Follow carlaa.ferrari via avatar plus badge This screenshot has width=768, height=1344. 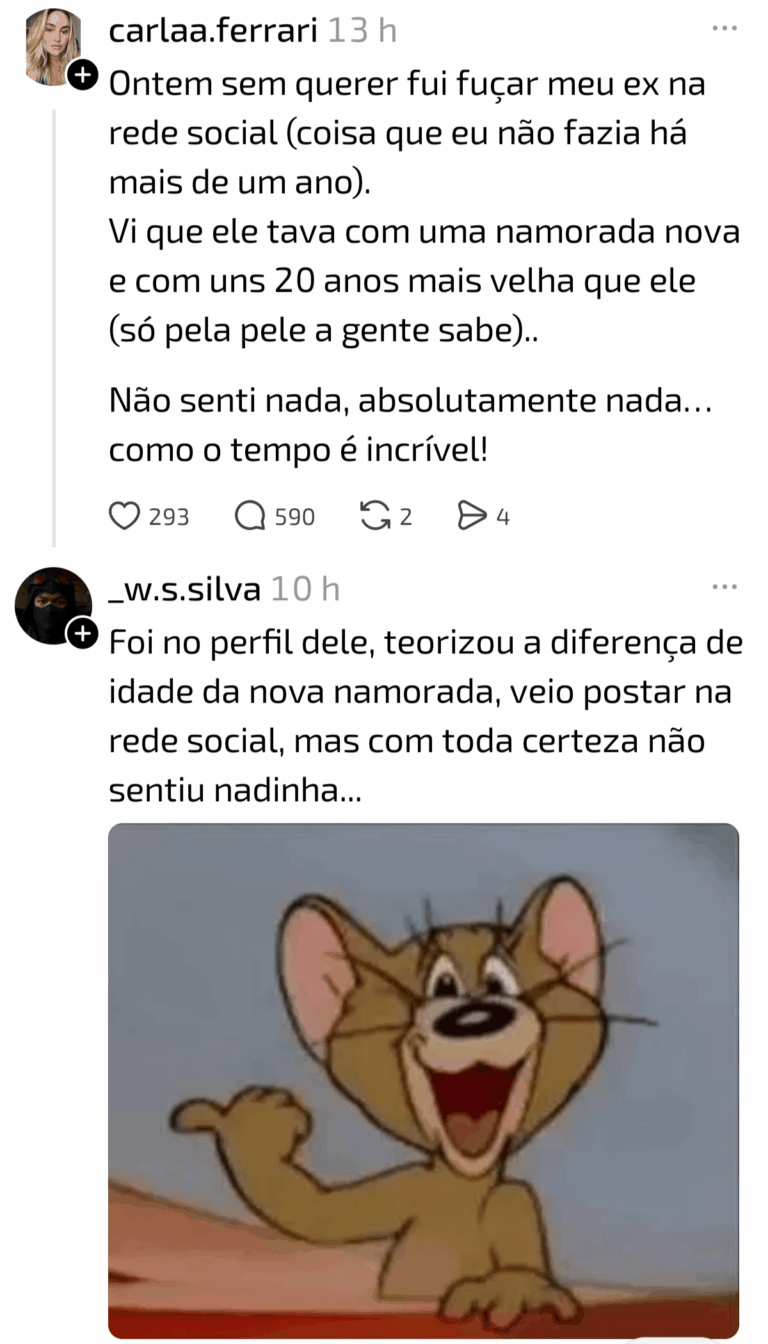(81, 74)
